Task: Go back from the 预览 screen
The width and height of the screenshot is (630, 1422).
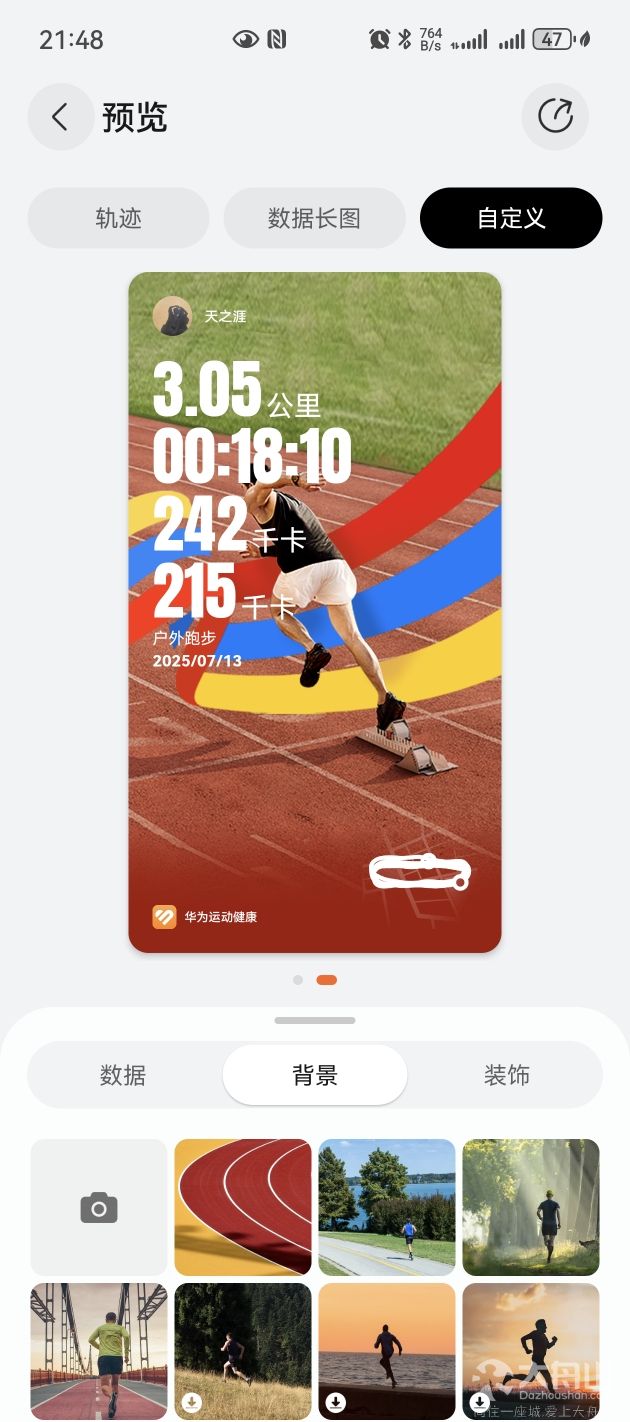Action: [x=60, y=117]
